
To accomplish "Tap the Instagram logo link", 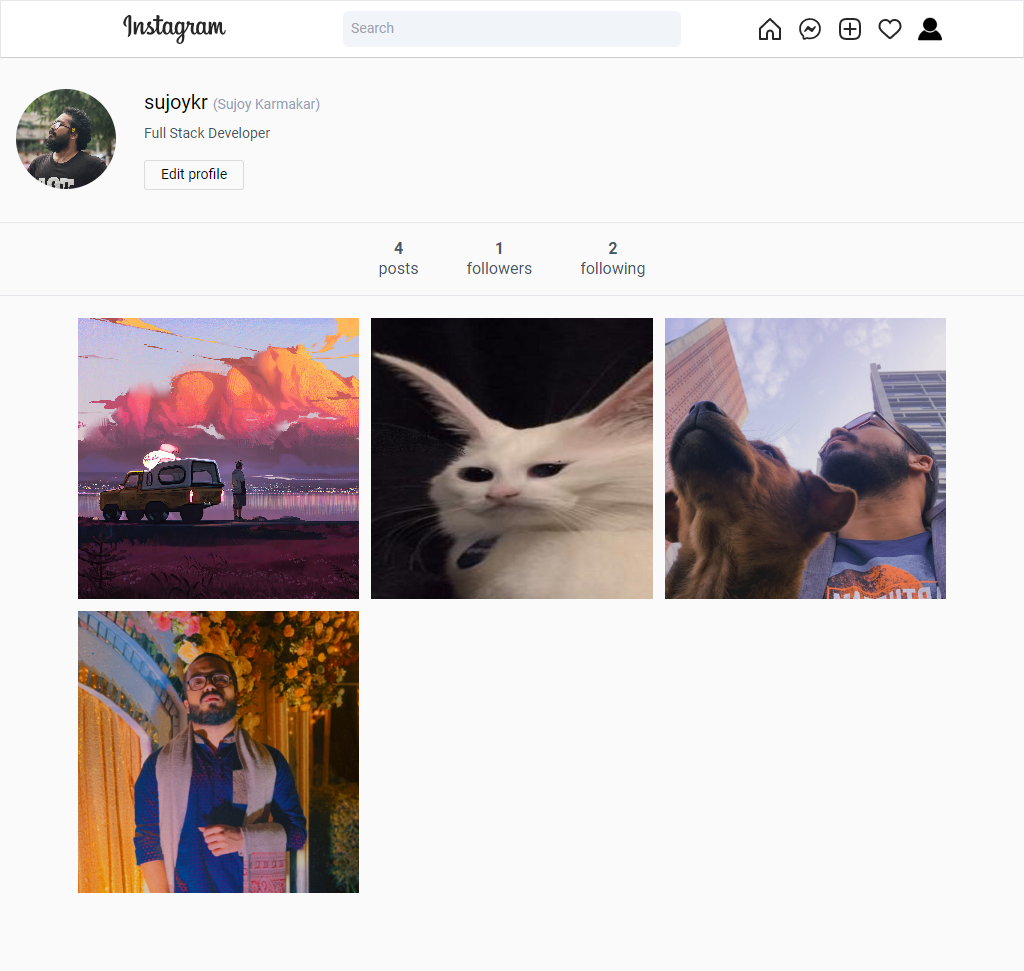I will (175, 28).
